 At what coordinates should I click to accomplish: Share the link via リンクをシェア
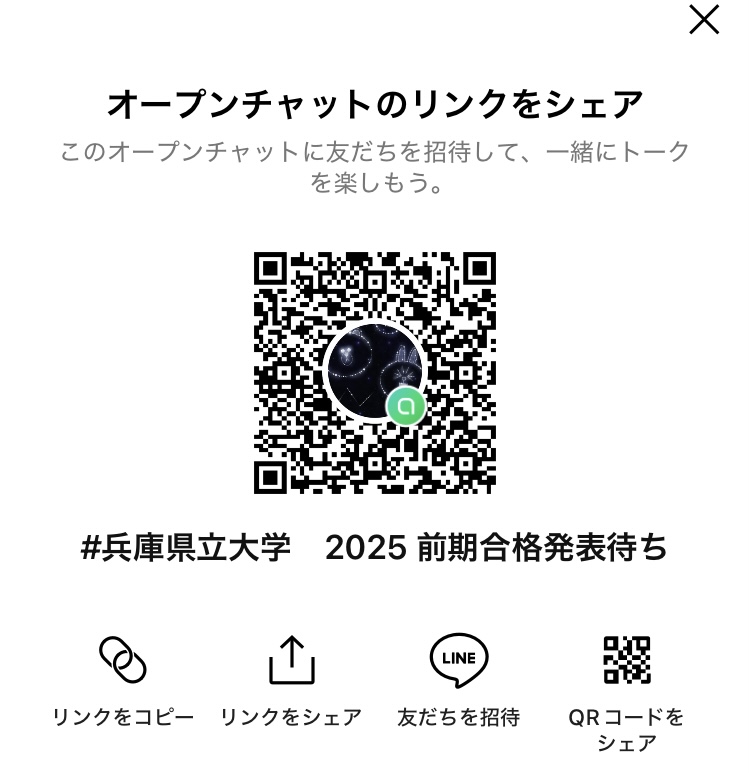pyautogui.click(x=291, y=661)
